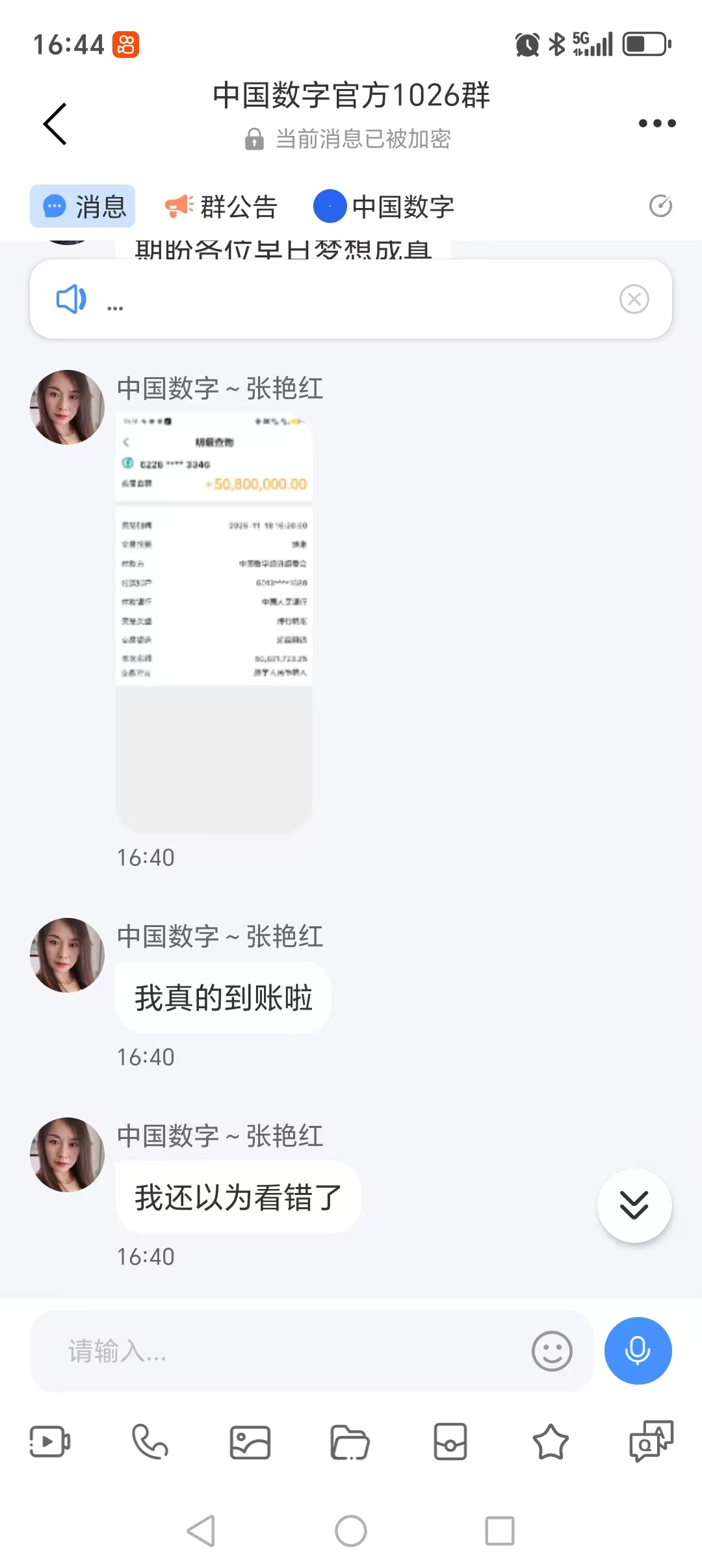Select the circled edit icon beside the tabs
The width and height of the screenshot is (702, 1568).
point(661,206)
